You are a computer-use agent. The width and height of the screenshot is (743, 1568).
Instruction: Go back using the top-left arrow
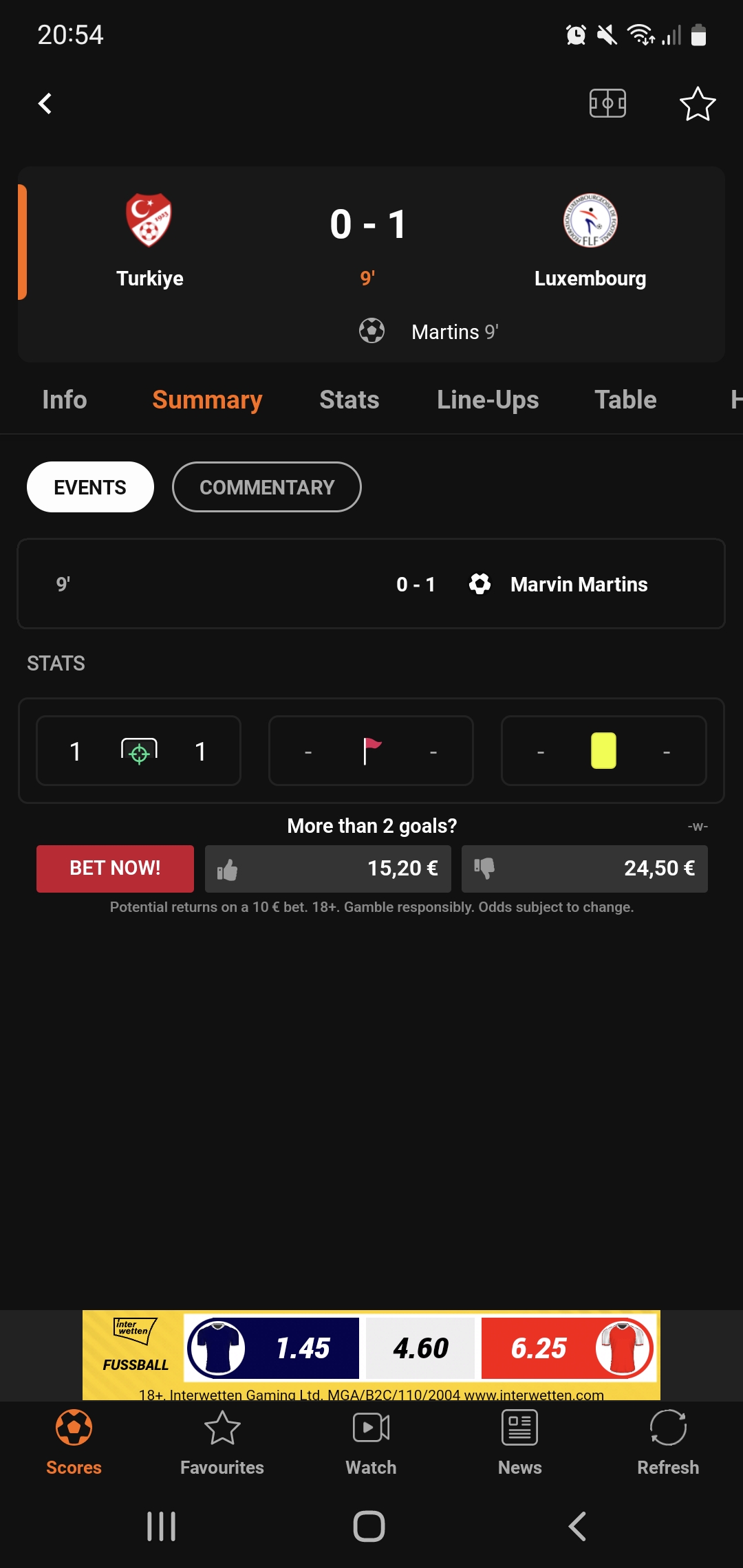click(x=45, y=104)
